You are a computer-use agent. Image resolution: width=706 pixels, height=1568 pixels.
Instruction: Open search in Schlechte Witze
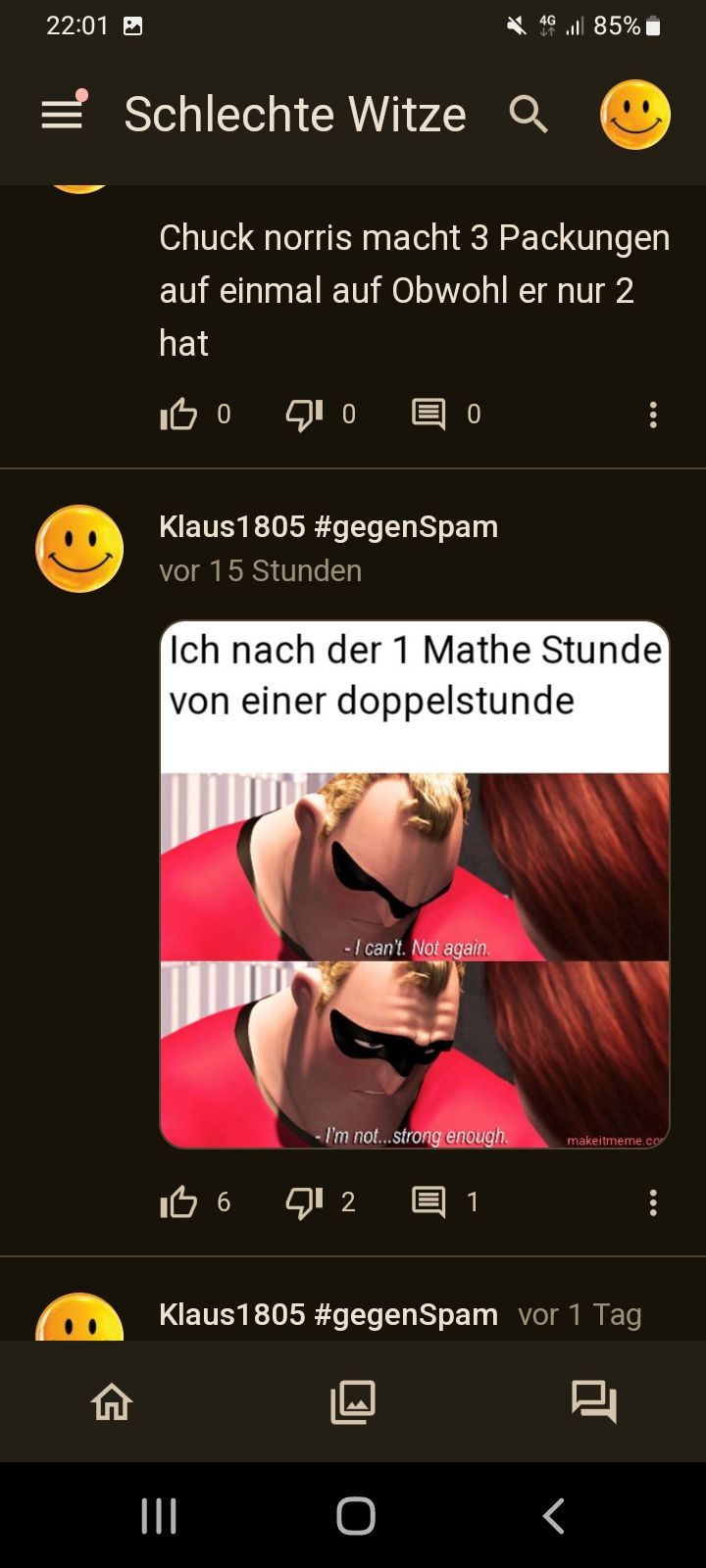click(529, 115)
